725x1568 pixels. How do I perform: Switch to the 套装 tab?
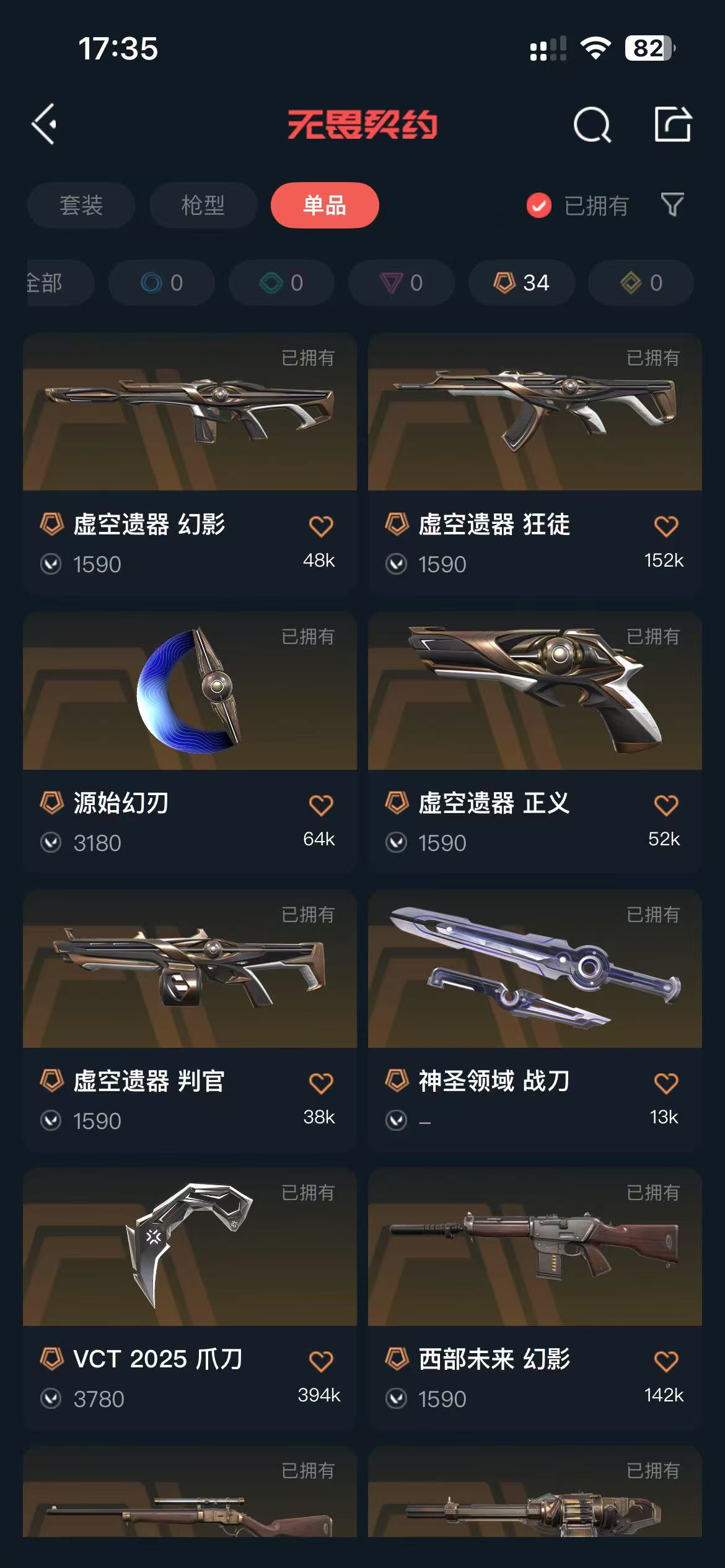tap(81, 205)
